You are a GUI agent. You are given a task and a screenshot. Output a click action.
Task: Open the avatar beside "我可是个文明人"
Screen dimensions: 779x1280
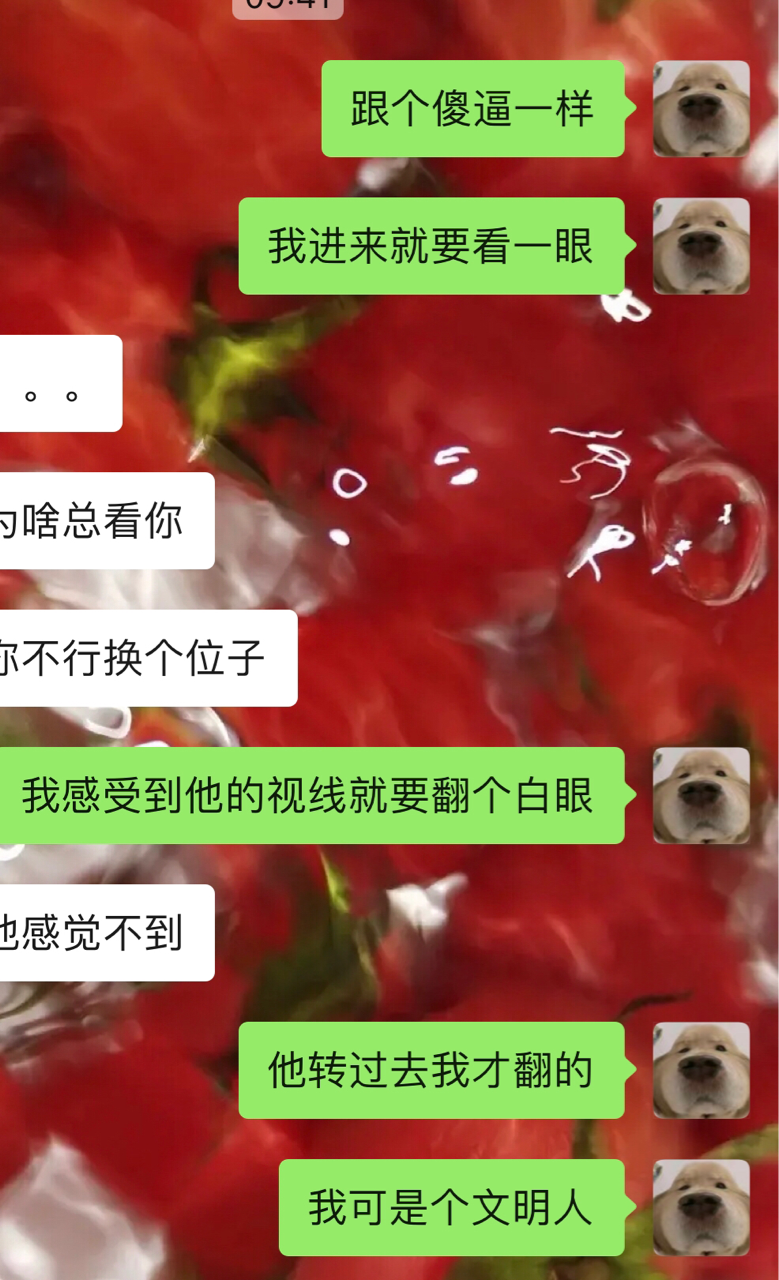pos(701,1207)
